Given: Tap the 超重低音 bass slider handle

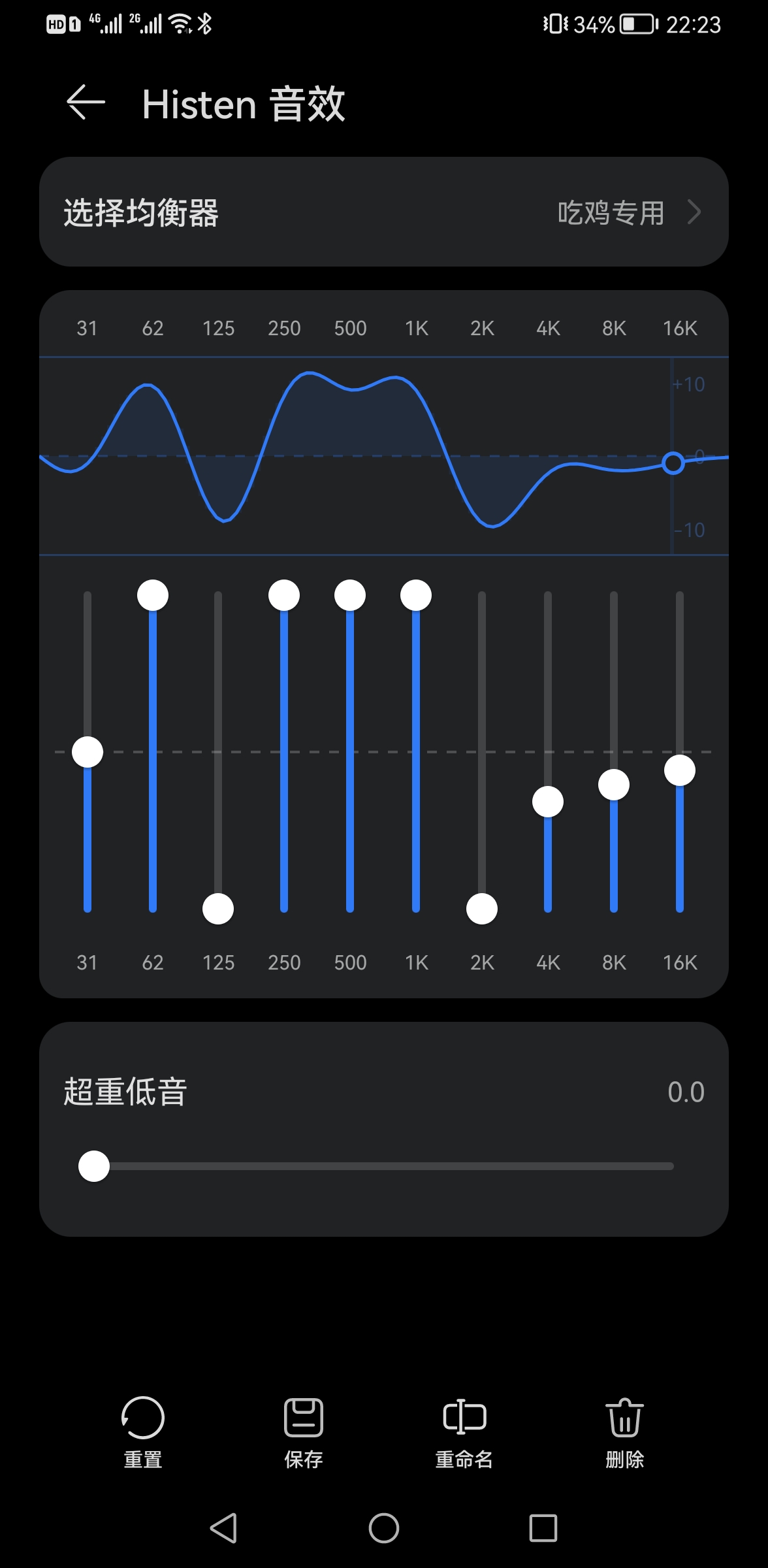Looking at the screenshot, I should click(94, 1166).
